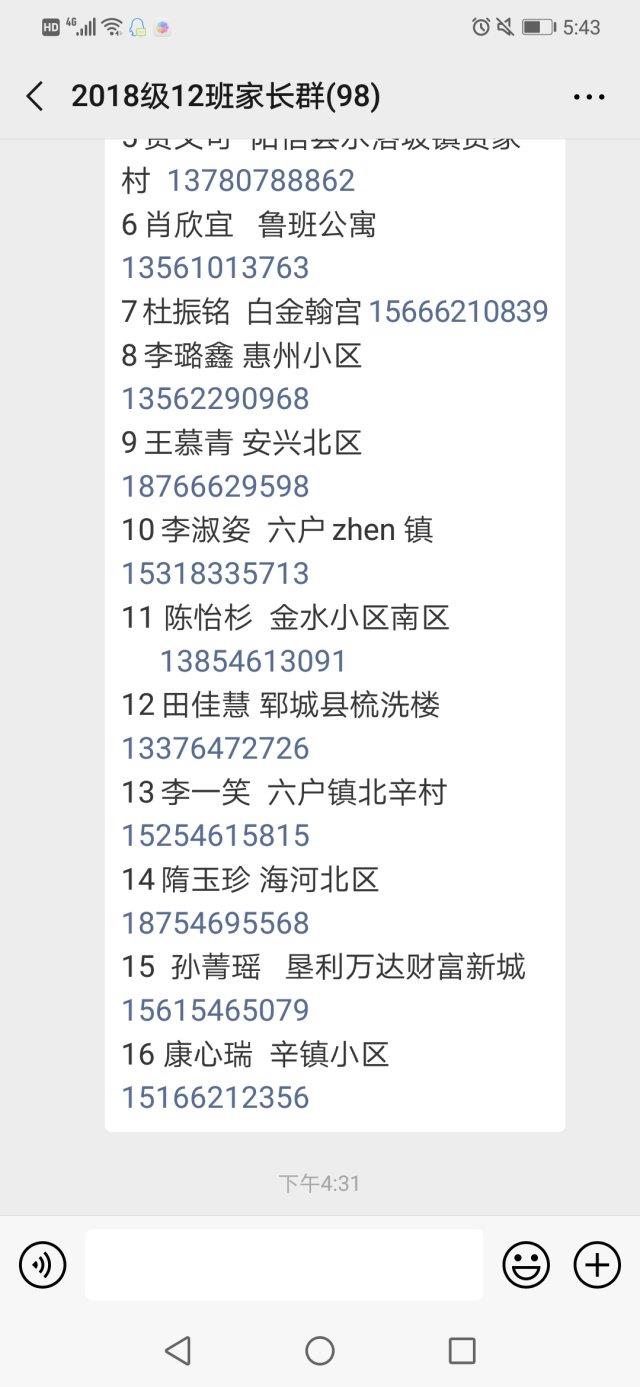Tap phone number 15254615815
640x1387 pixels.
tap(216, 836)
